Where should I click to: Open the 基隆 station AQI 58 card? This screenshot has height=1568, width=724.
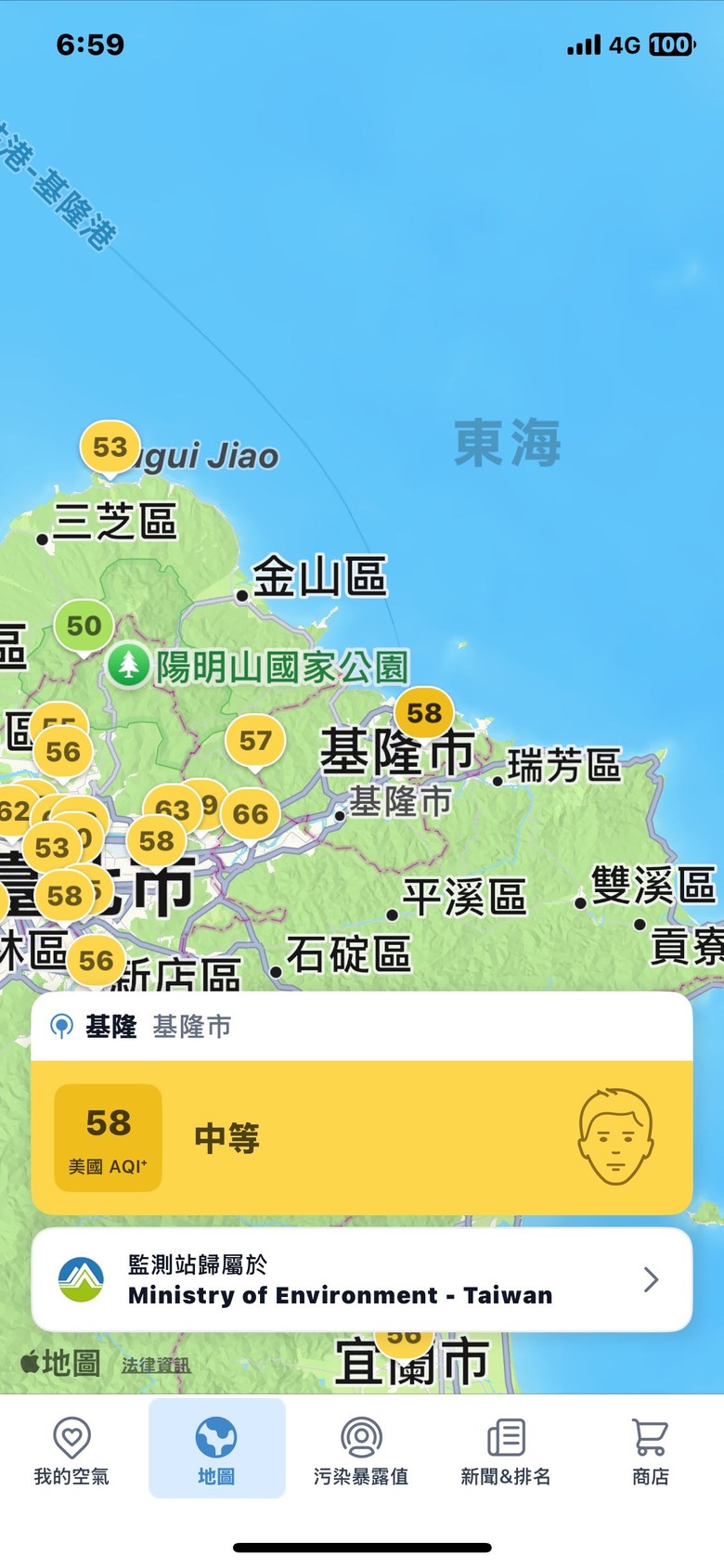pyautogui.click(x=362, y=1137)
